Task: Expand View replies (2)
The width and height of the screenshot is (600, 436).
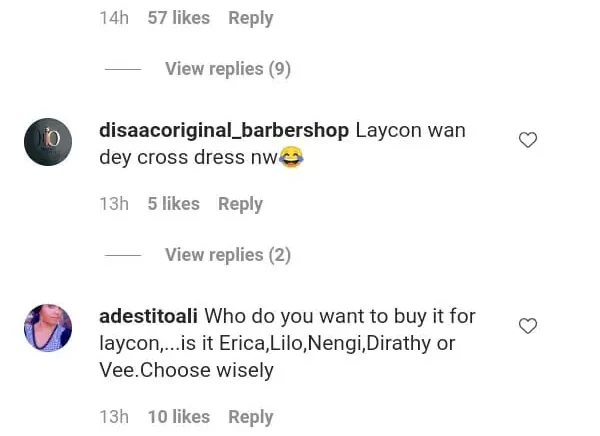Action: 227,255
